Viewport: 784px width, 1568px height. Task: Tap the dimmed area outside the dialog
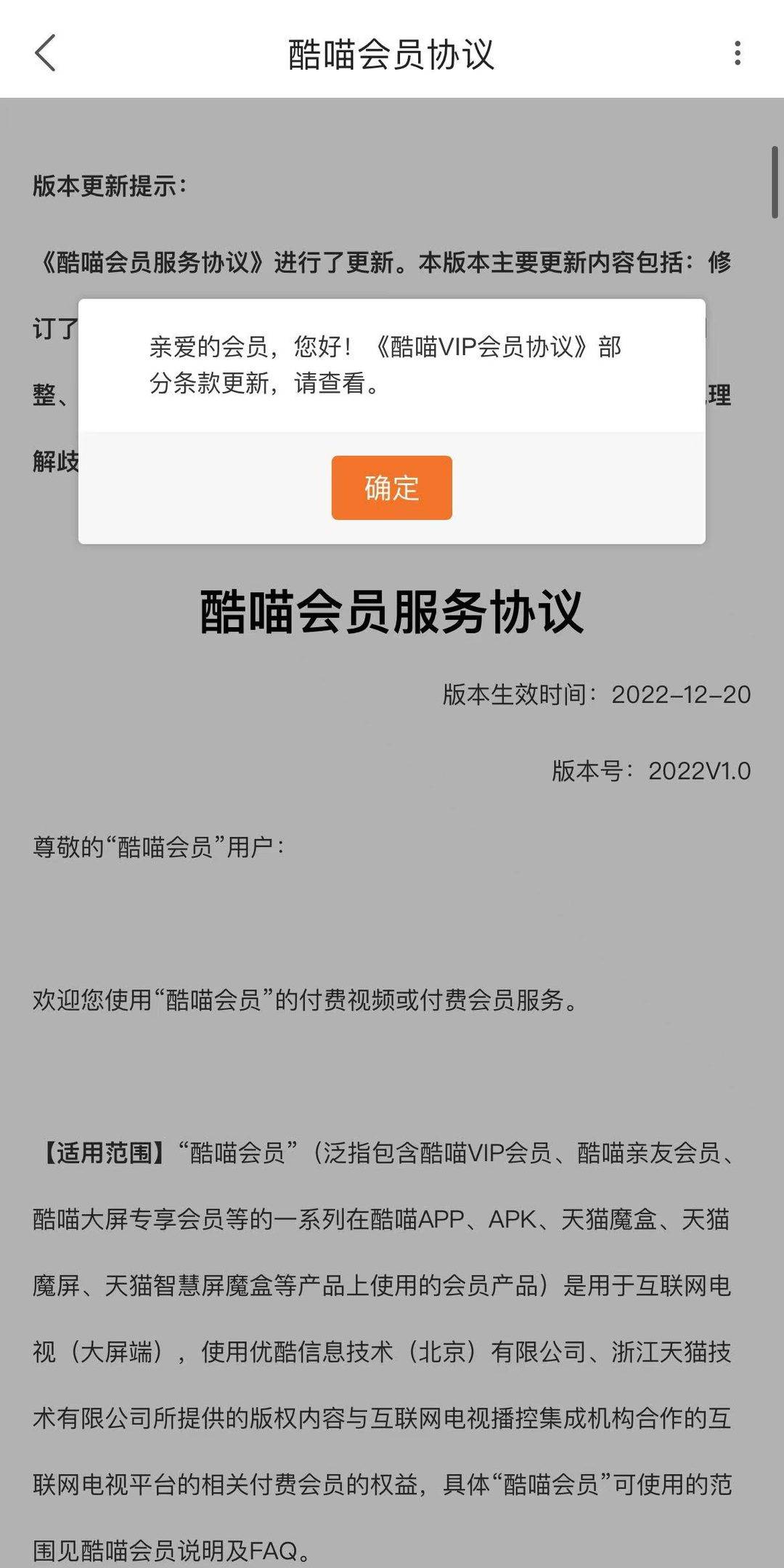(392, 907)
